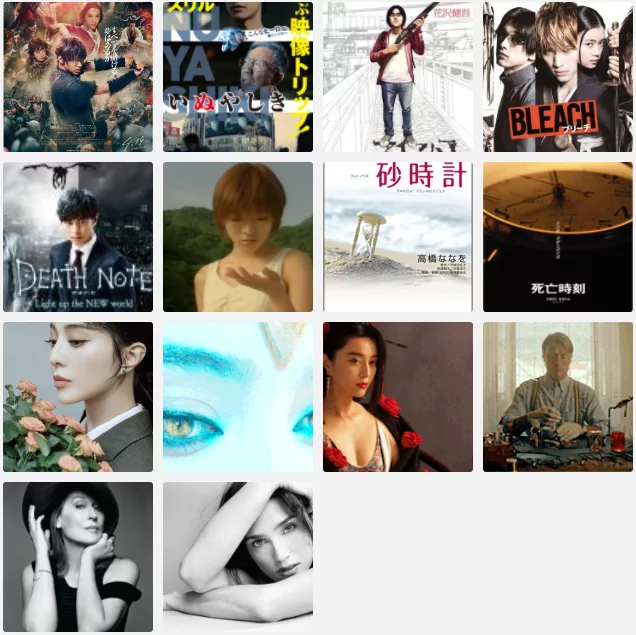Screen dimensions: 636x635
Task: Open the woman with peach roses photo
Action: click(x=78, y=397)
